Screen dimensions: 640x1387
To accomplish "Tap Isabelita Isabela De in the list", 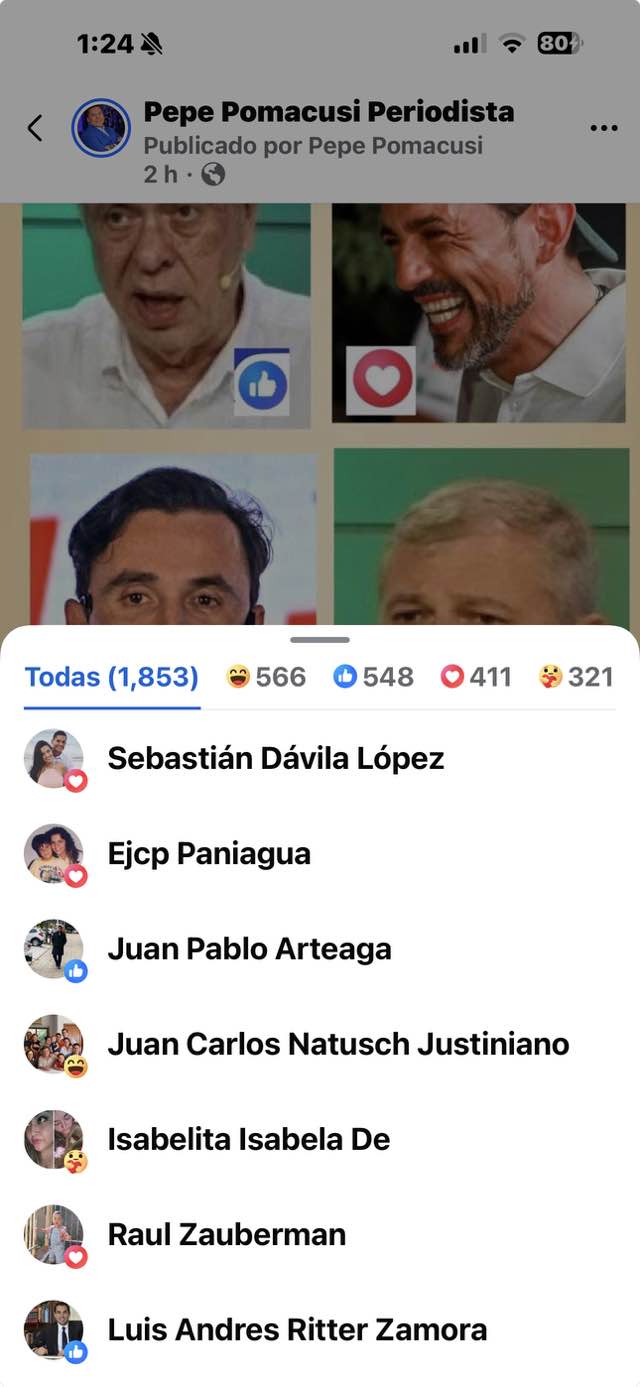I will coord(248,1139).
